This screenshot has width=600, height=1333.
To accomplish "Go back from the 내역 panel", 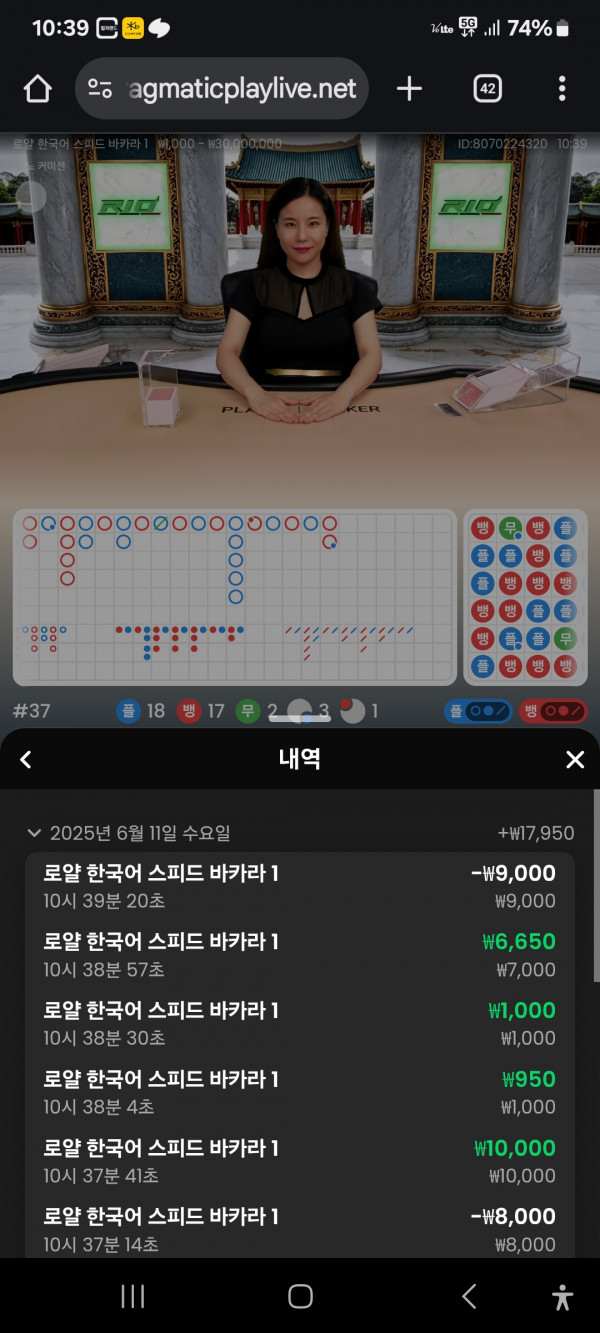I will pyautogui.click(x=26, y=760).
